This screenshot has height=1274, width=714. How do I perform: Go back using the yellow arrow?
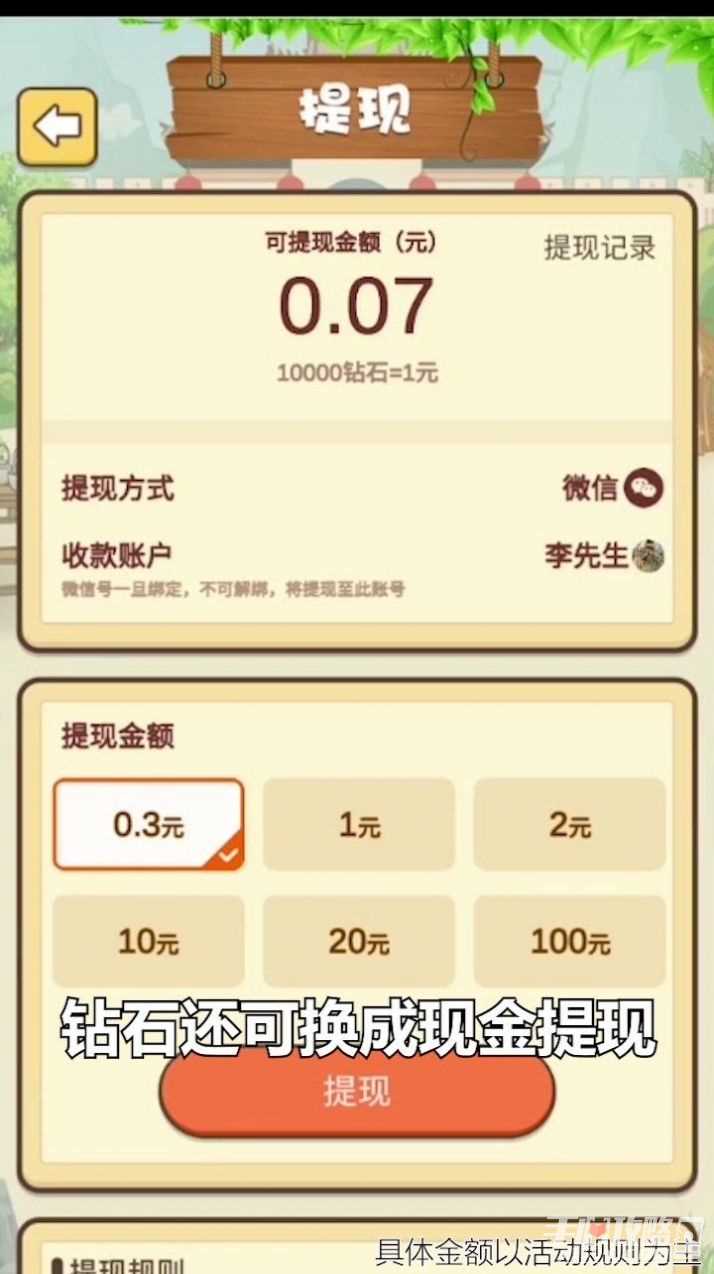(57, 127)
